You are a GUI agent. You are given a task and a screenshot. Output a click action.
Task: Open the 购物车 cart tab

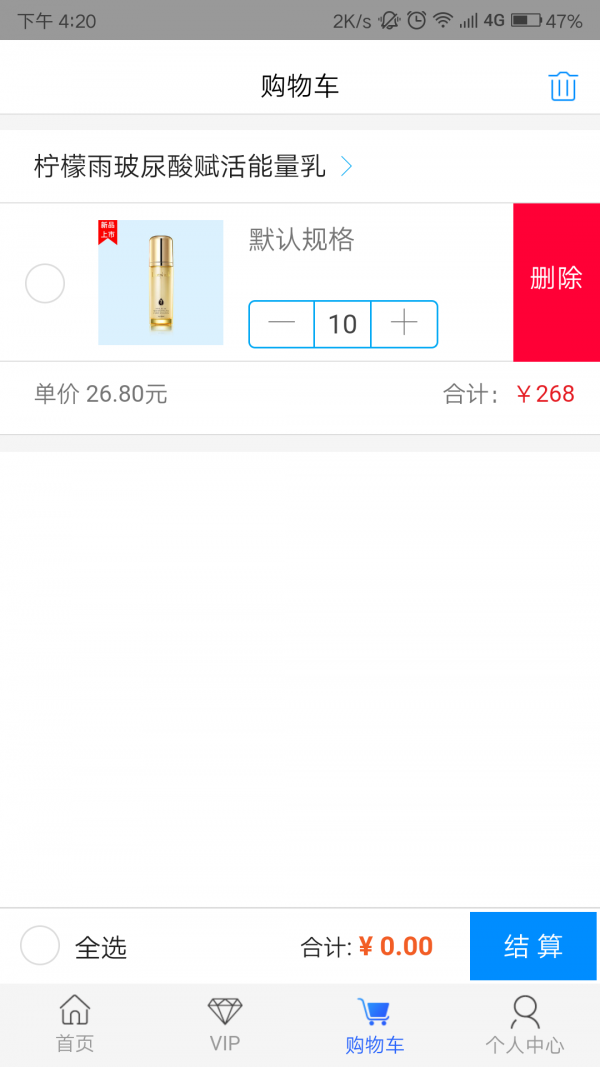tap(375, 1025)
